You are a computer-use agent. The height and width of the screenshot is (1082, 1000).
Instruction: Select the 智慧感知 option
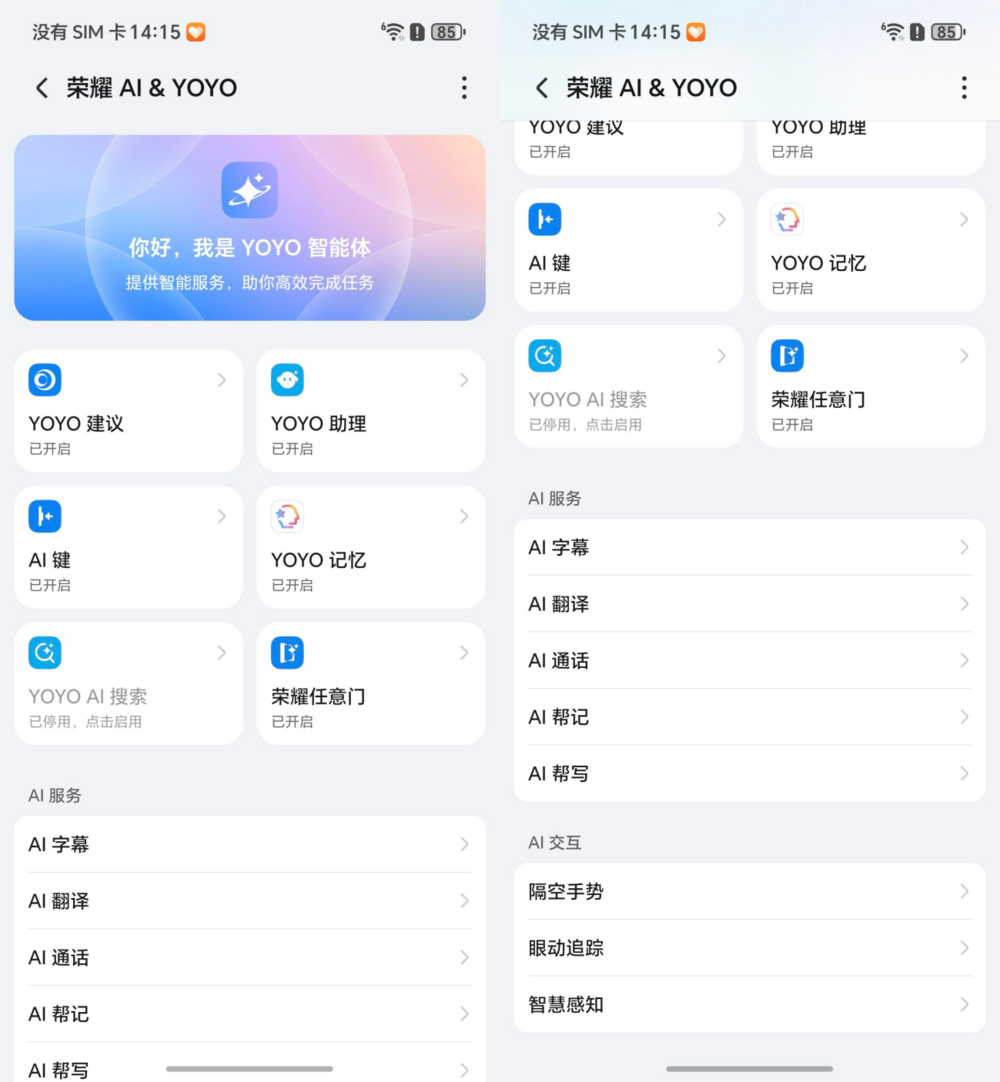click(x=748, y=1005)
